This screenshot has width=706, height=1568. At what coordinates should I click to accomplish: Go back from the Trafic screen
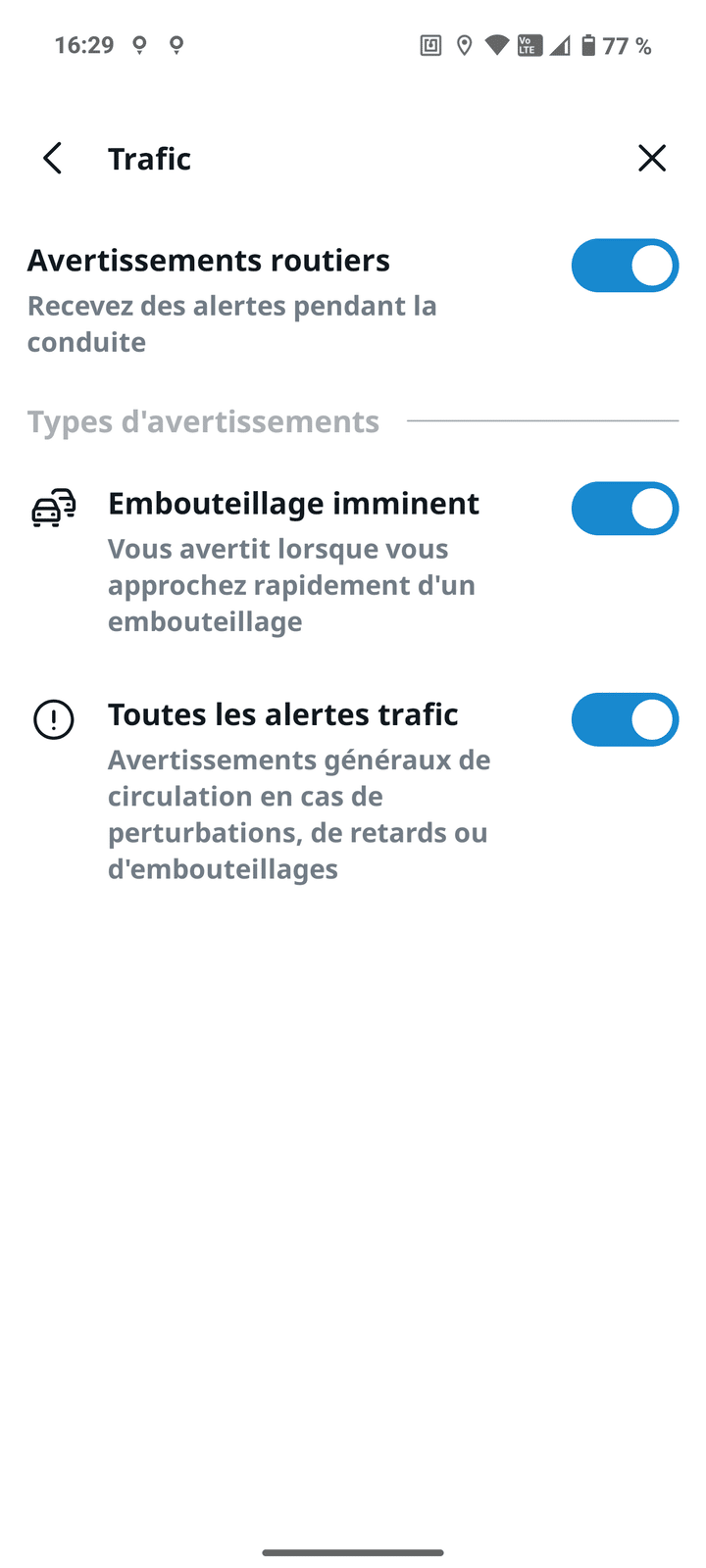(53, 158)
